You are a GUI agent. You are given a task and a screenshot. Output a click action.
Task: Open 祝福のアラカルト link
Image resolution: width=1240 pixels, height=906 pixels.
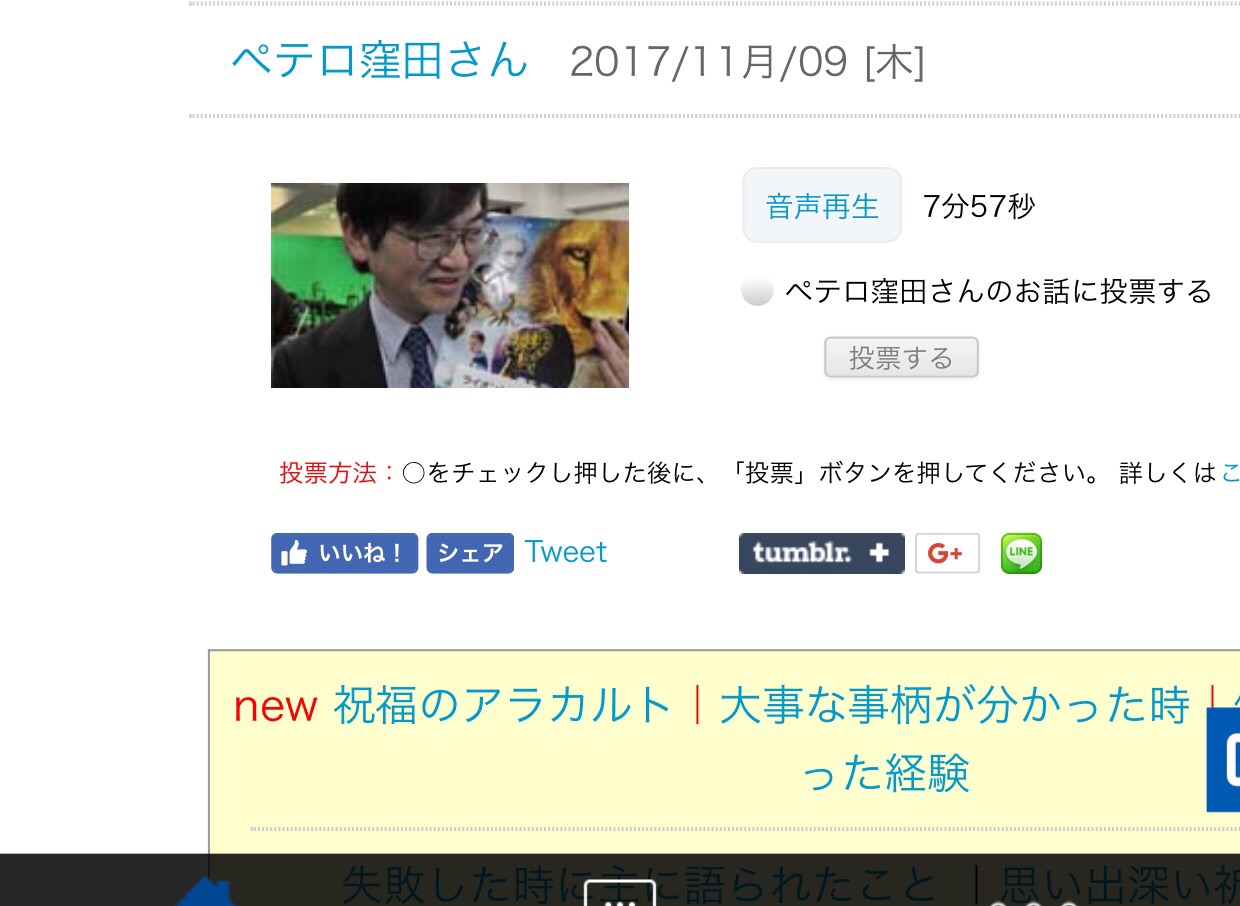click(x=502, y=706)
